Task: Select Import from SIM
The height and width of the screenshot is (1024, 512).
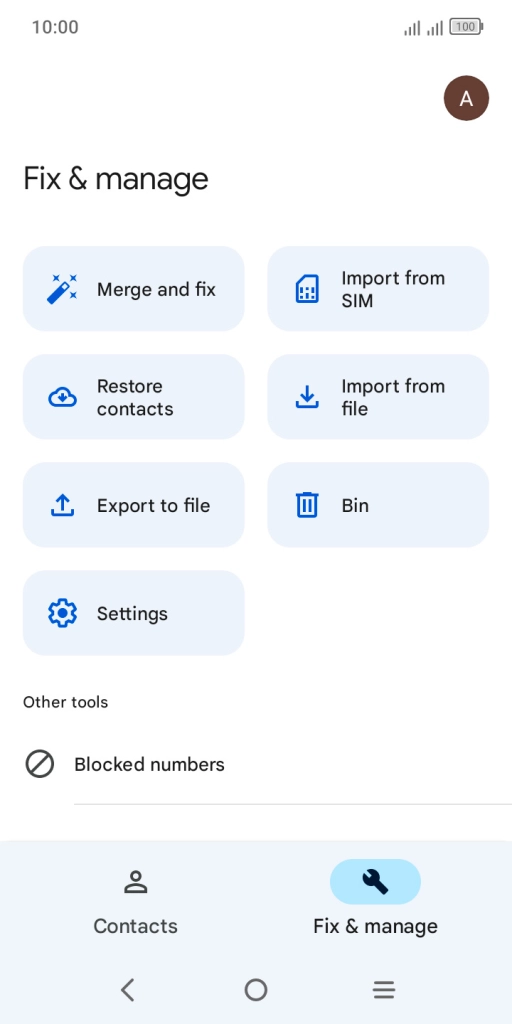Action: [378, 289]
